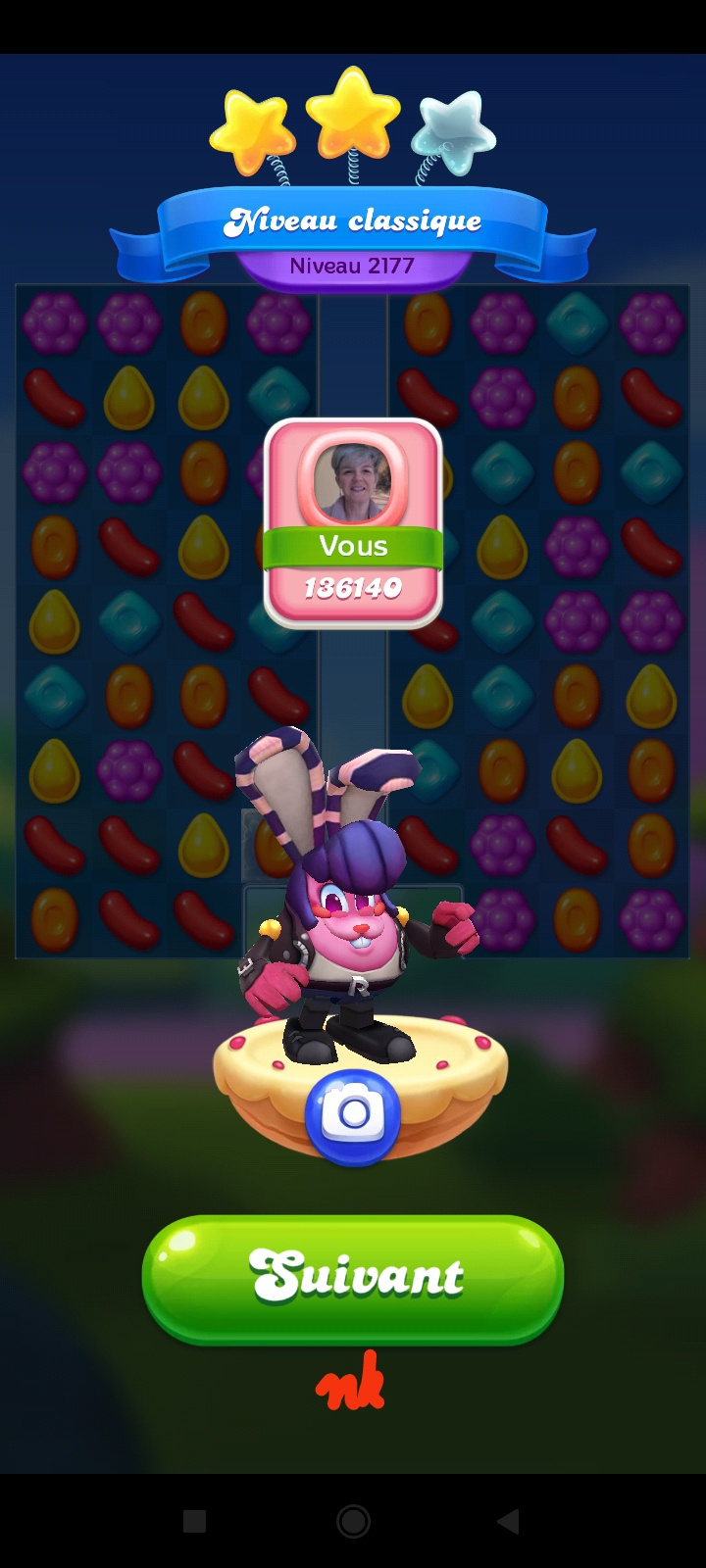Viewport: 706px width, 1568px height.
Task: Go back with the system back button
Action: pos(507,1521)
